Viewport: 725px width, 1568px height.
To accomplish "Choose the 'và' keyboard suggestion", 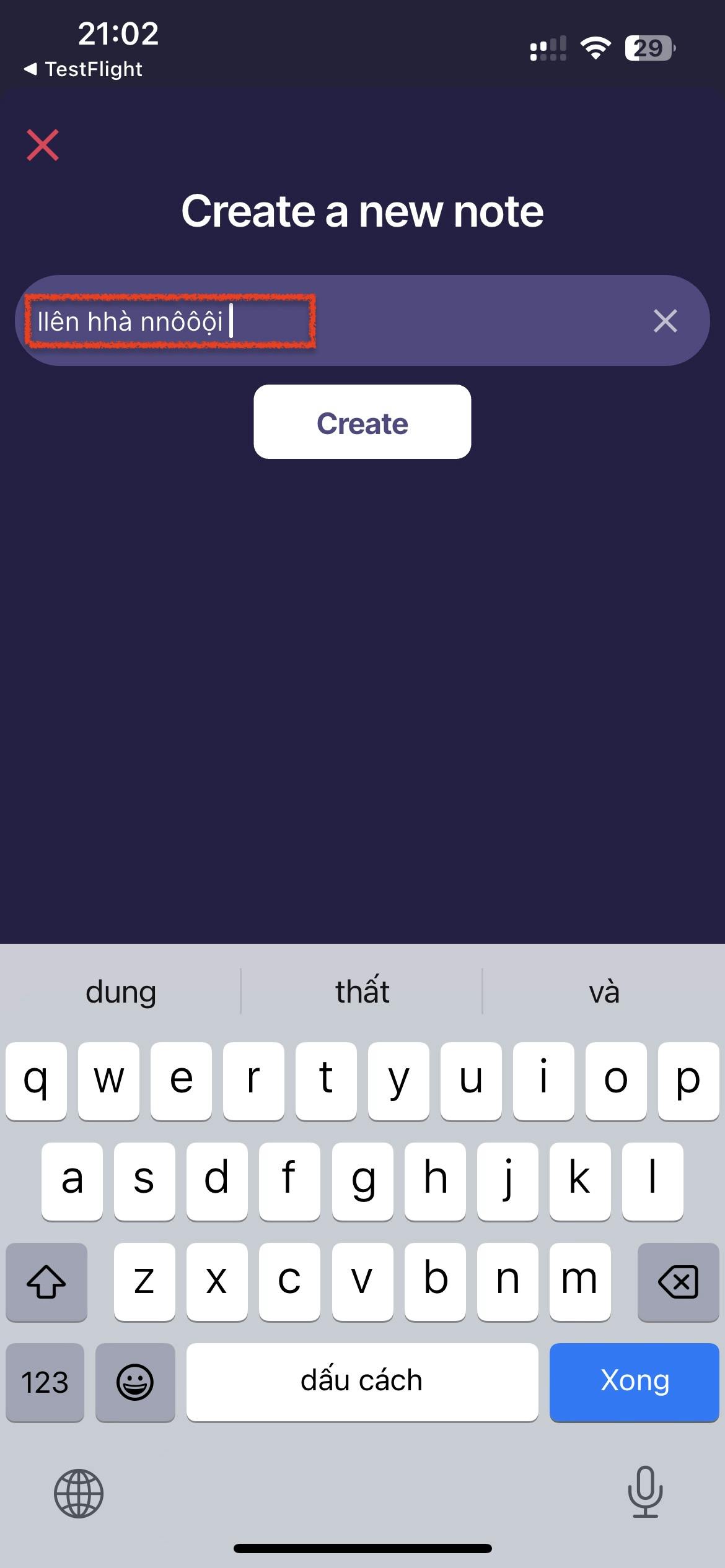I will (x=604, y=991).
